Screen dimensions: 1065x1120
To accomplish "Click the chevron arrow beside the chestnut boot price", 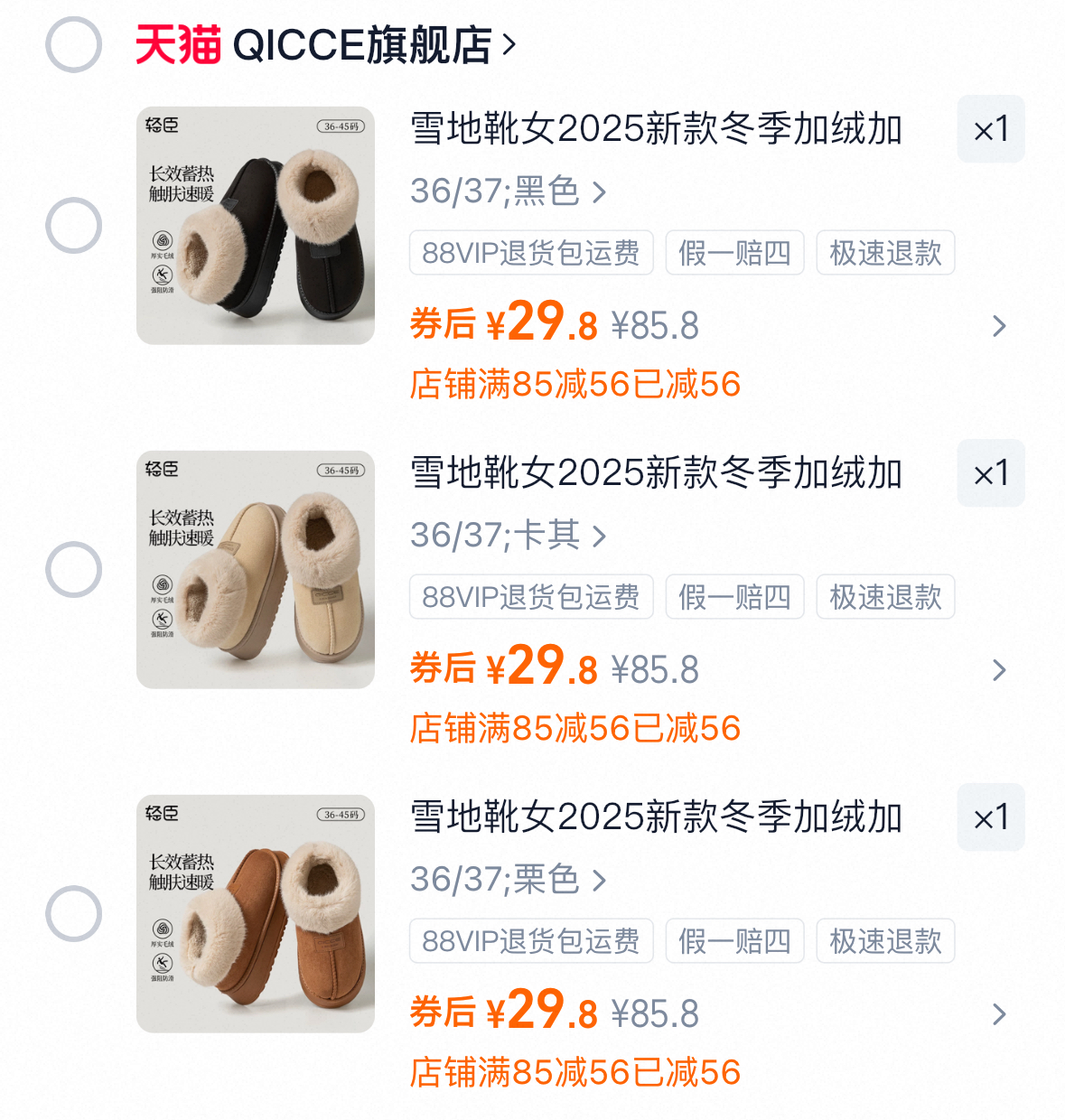I will tap(999, 1014).
